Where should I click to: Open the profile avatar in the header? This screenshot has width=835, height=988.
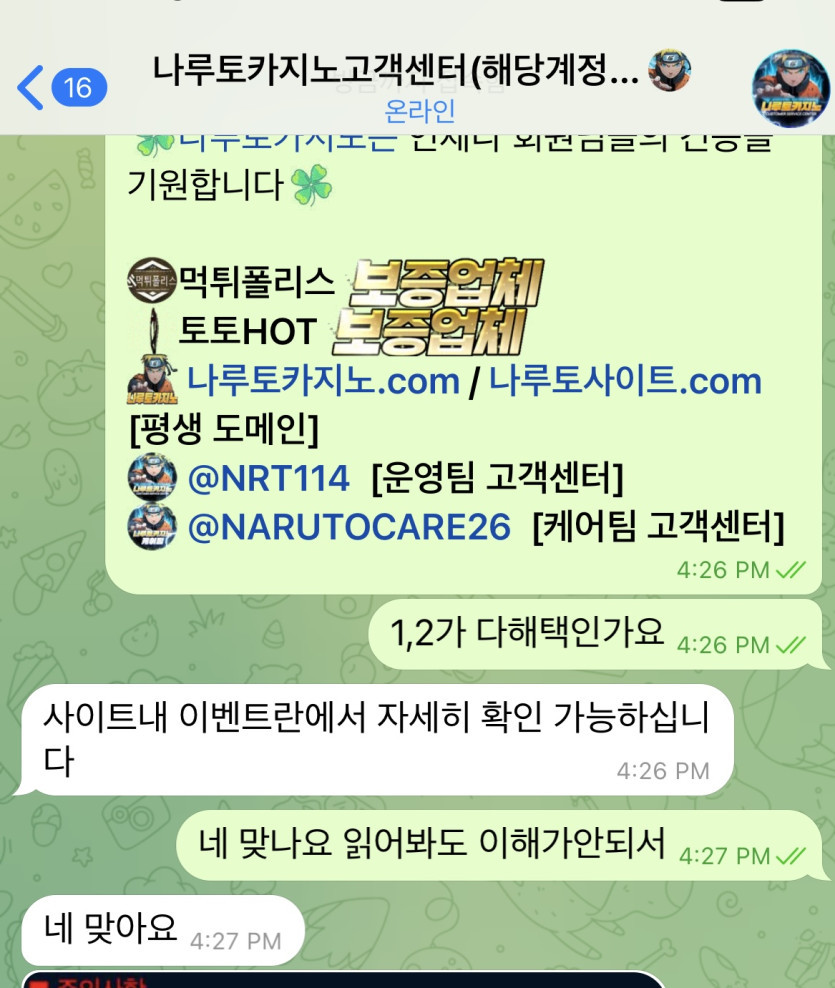790,88
